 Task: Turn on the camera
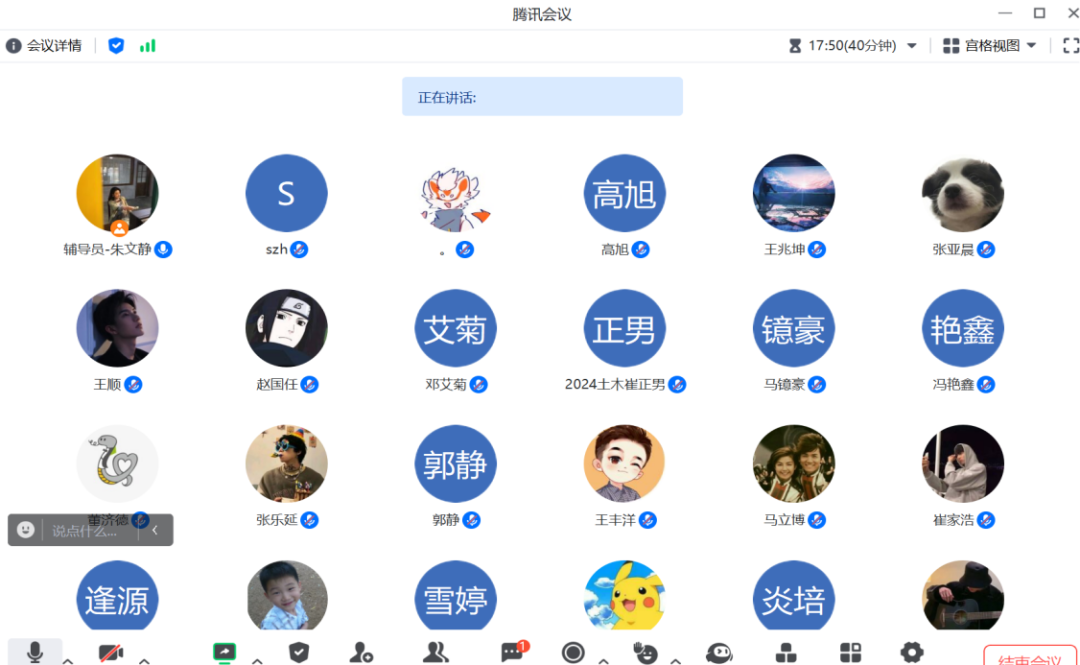click(110, 653)
